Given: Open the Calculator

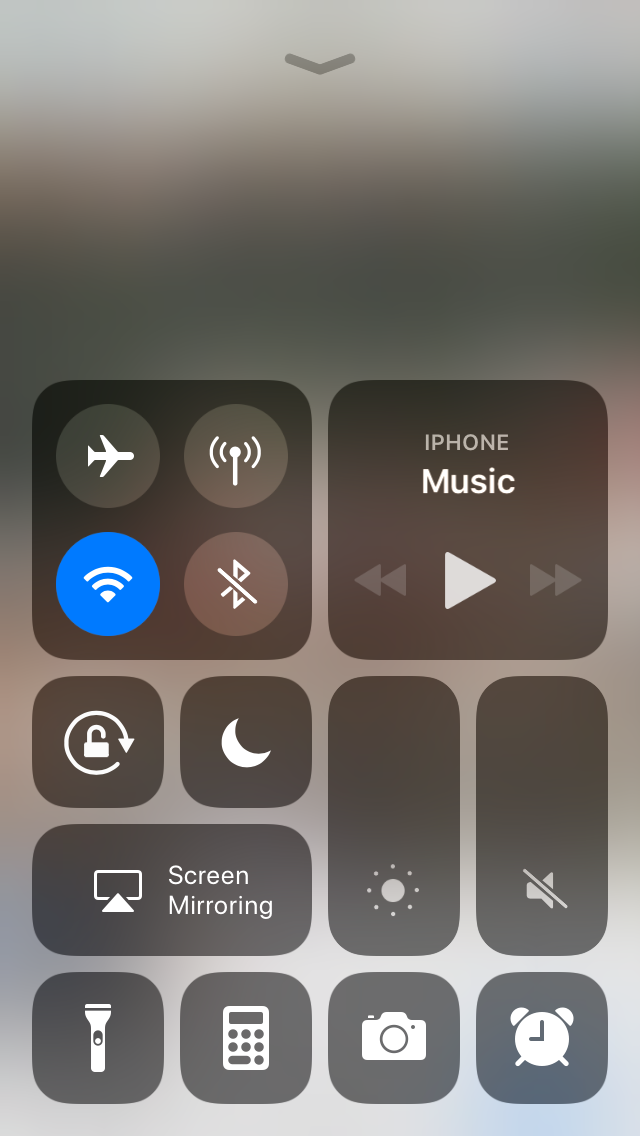Looking at the screenshot, I should point(246,1038).
